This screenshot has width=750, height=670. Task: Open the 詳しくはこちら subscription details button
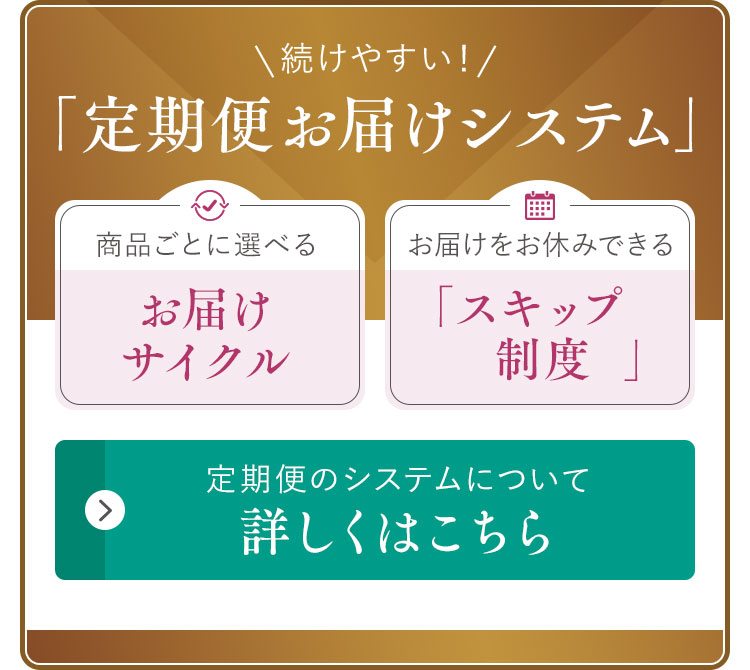[375, 510]
